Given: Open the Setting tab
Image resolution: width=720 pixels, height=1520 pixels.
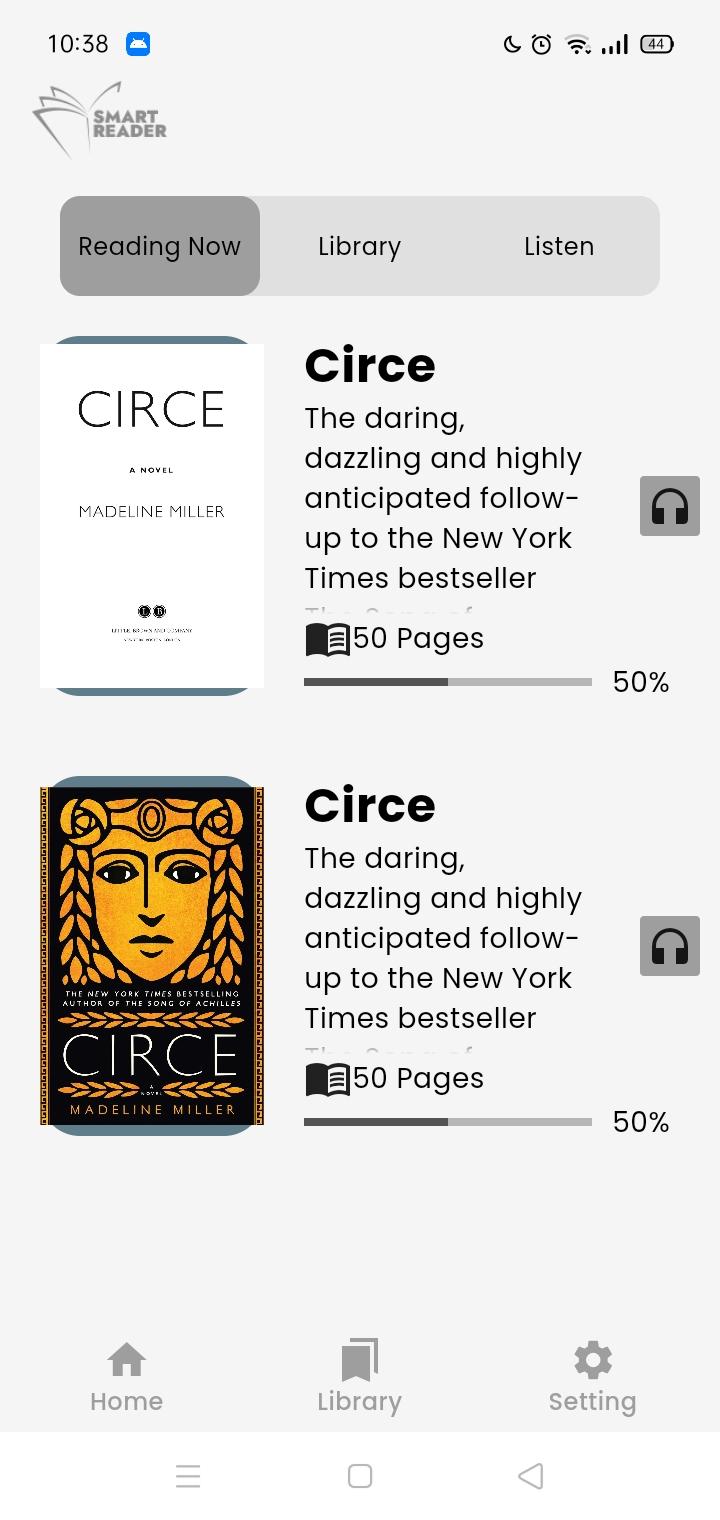Looking at the screenshot, I should point(592,1377).
